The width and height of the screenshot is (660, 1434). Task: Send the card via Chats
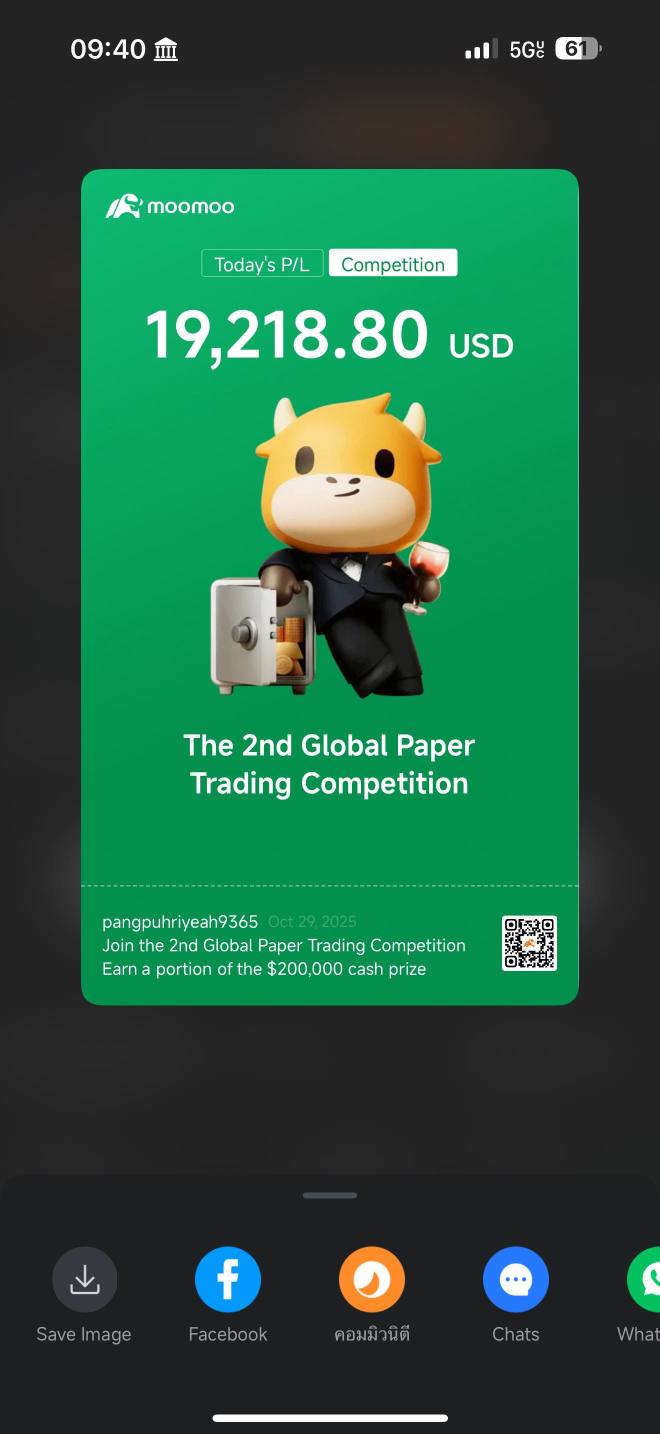tap(516, 1280)
